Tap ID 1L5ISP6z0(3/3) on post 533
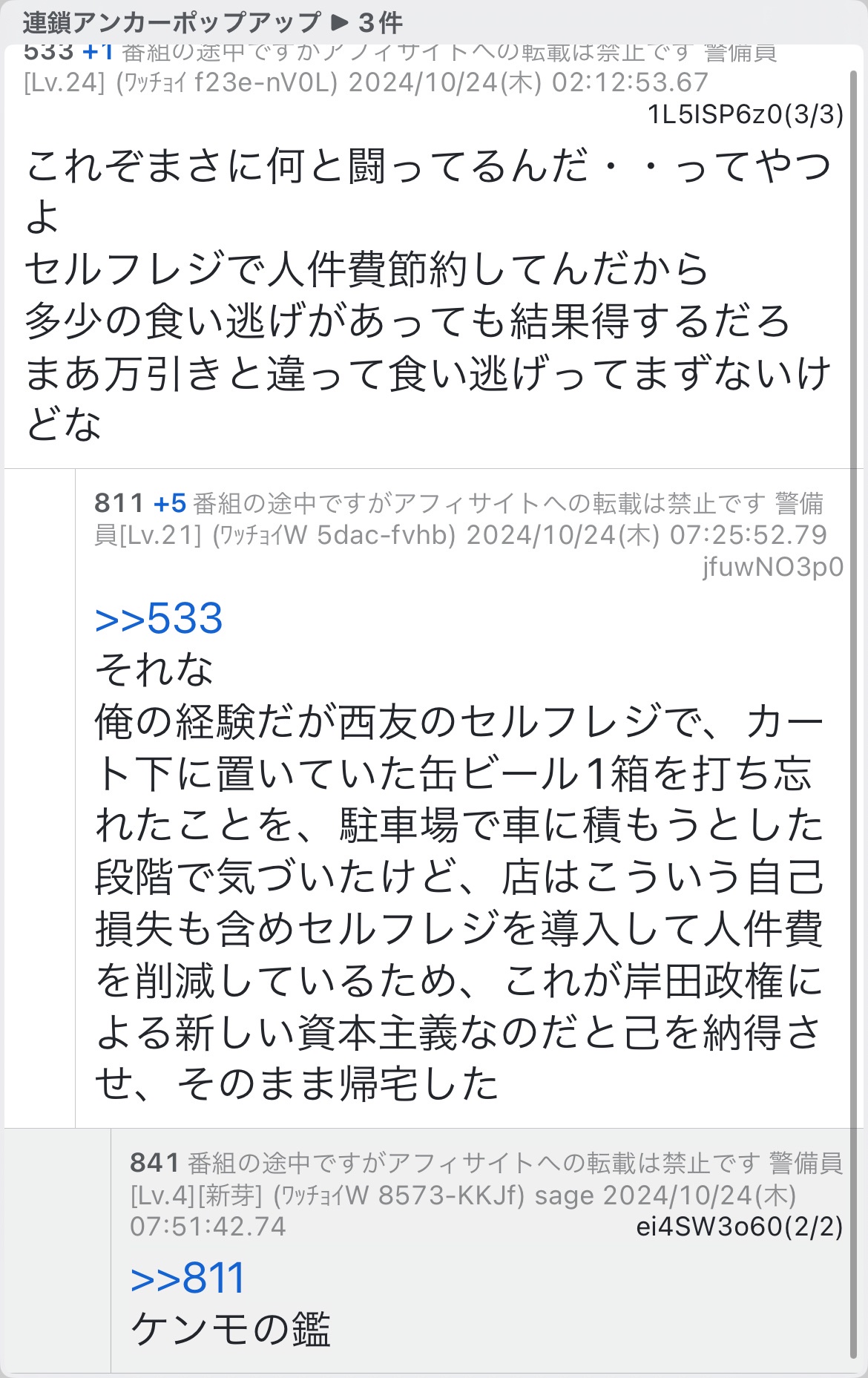The height and width of the screenshot is (1378, 868). 745,114
